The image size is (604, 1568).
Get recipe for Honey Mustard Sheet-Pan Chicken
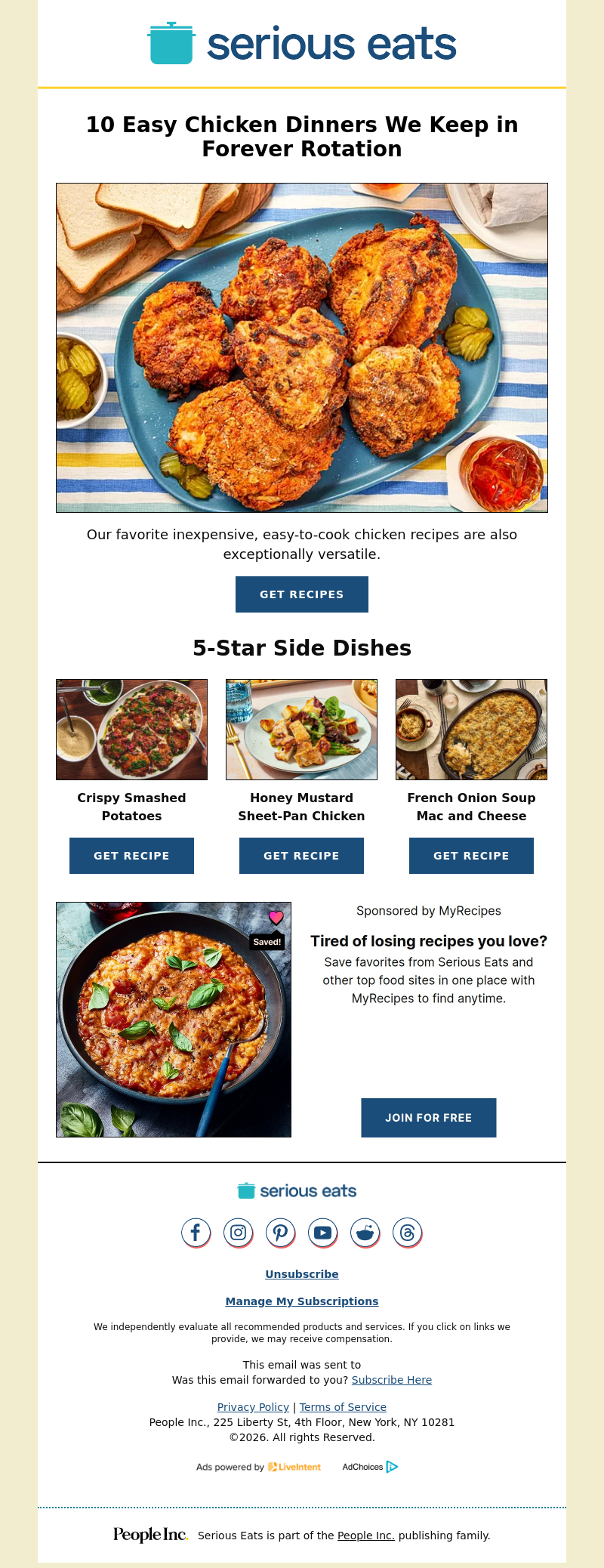click(x=301, y=856)
